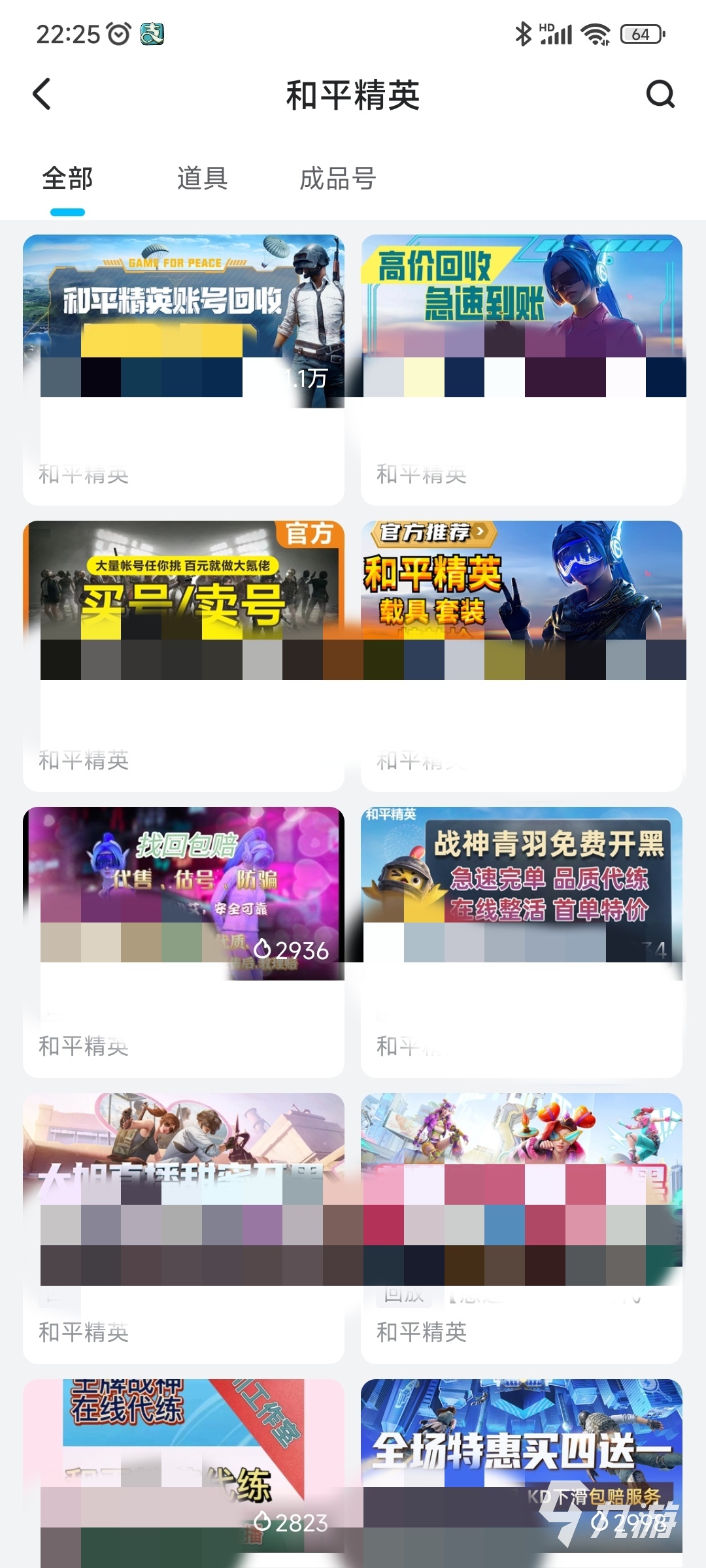Select the 全部 tab
Image resolution: width=706 pixels, height=1568 pixels.
[67, 178]
